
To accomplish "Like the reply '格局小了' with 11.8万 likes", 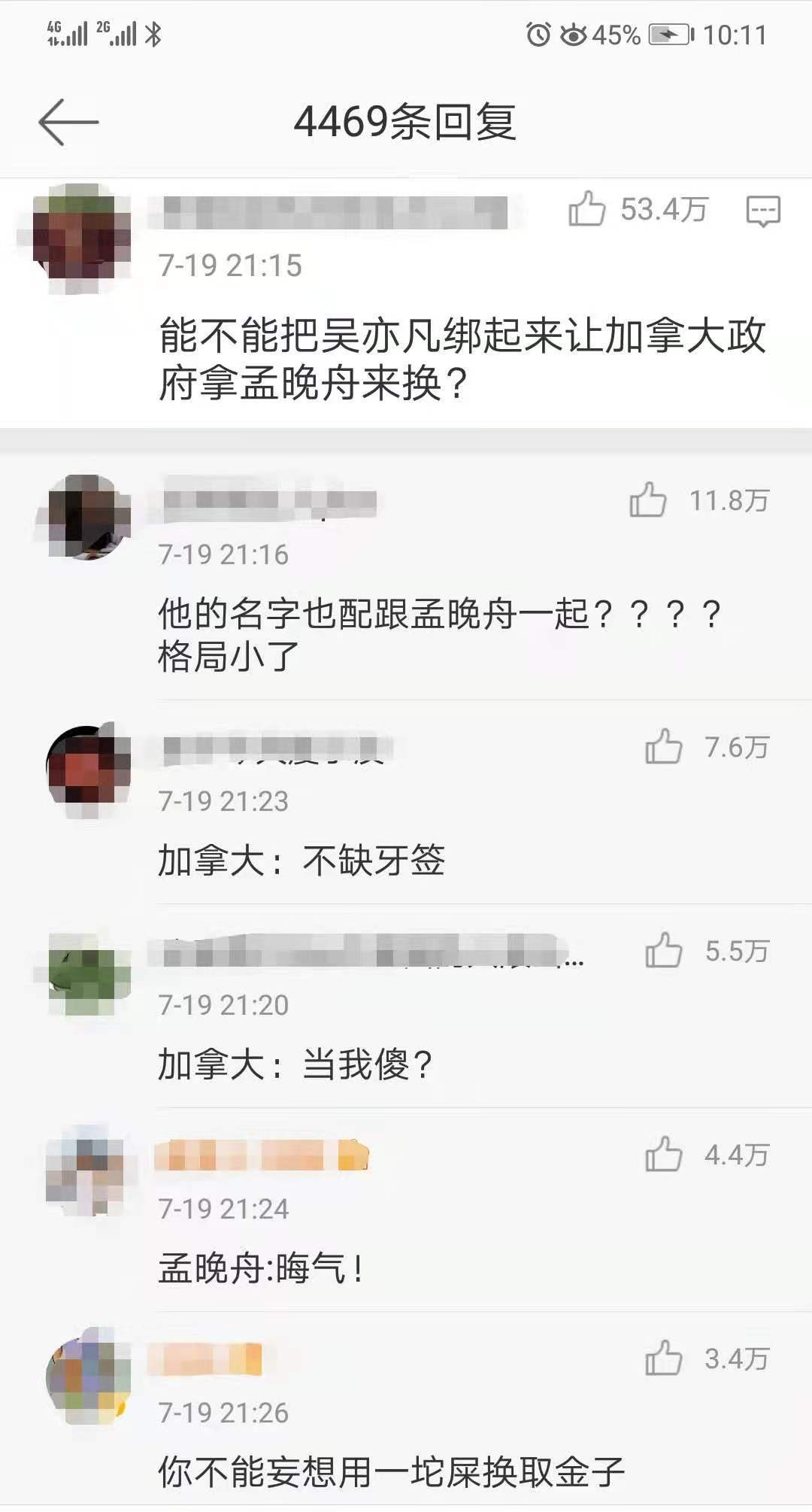I will click(648, 500).
